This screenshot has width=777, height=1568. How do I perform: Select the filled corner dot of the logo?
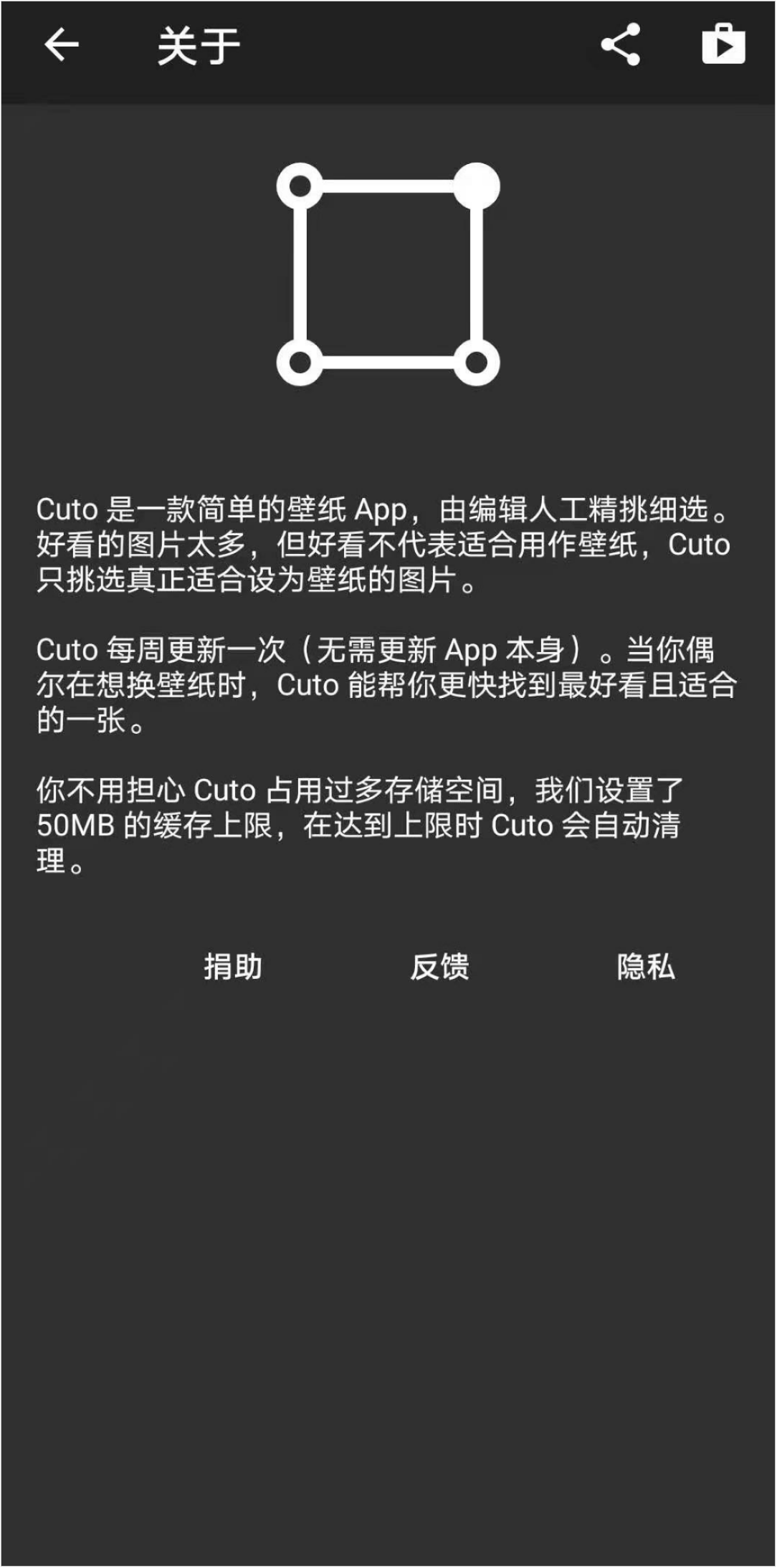pos(477,183)
